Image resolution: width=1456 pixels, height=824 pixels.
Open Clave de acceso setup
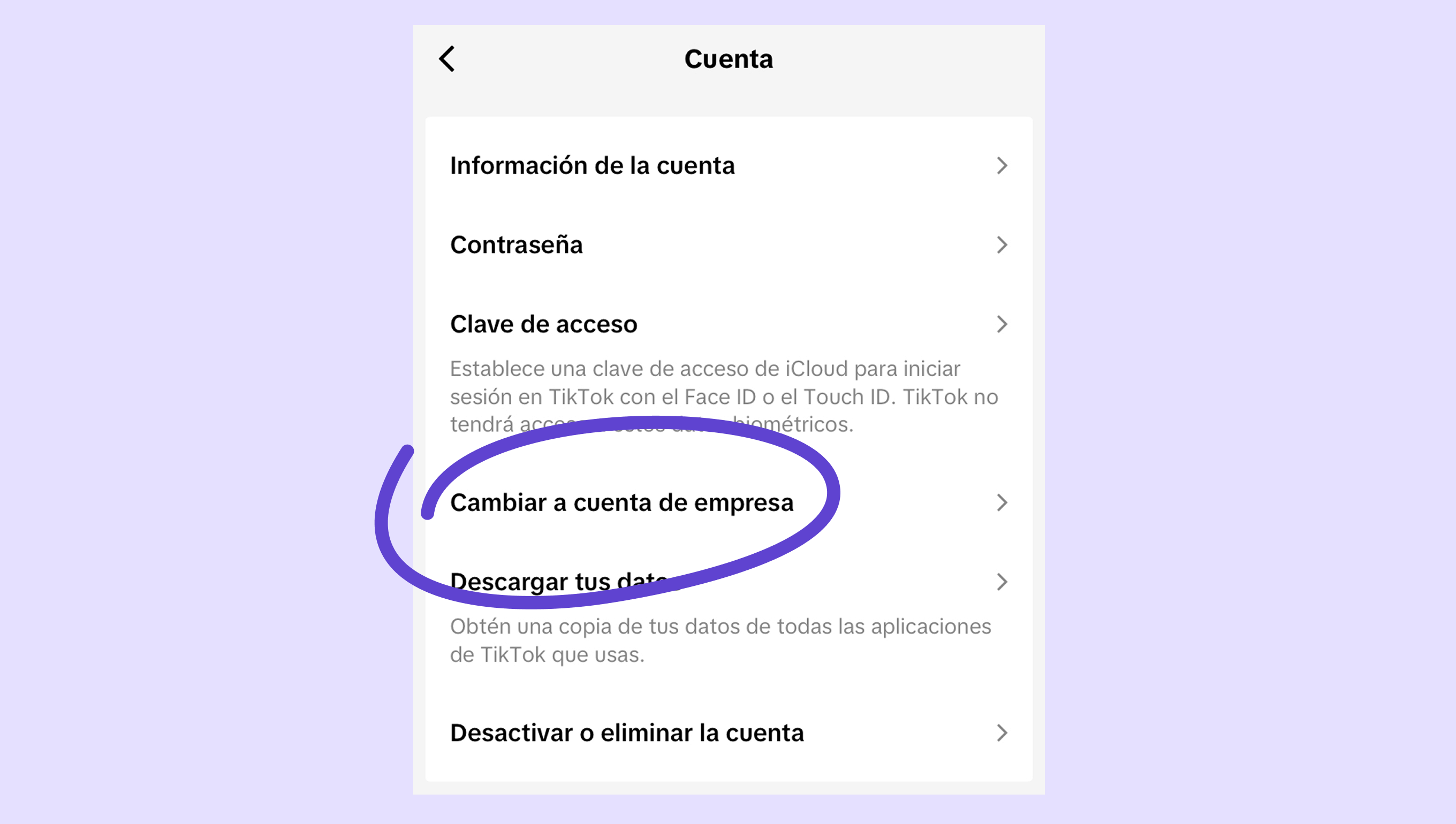[728, 324]
